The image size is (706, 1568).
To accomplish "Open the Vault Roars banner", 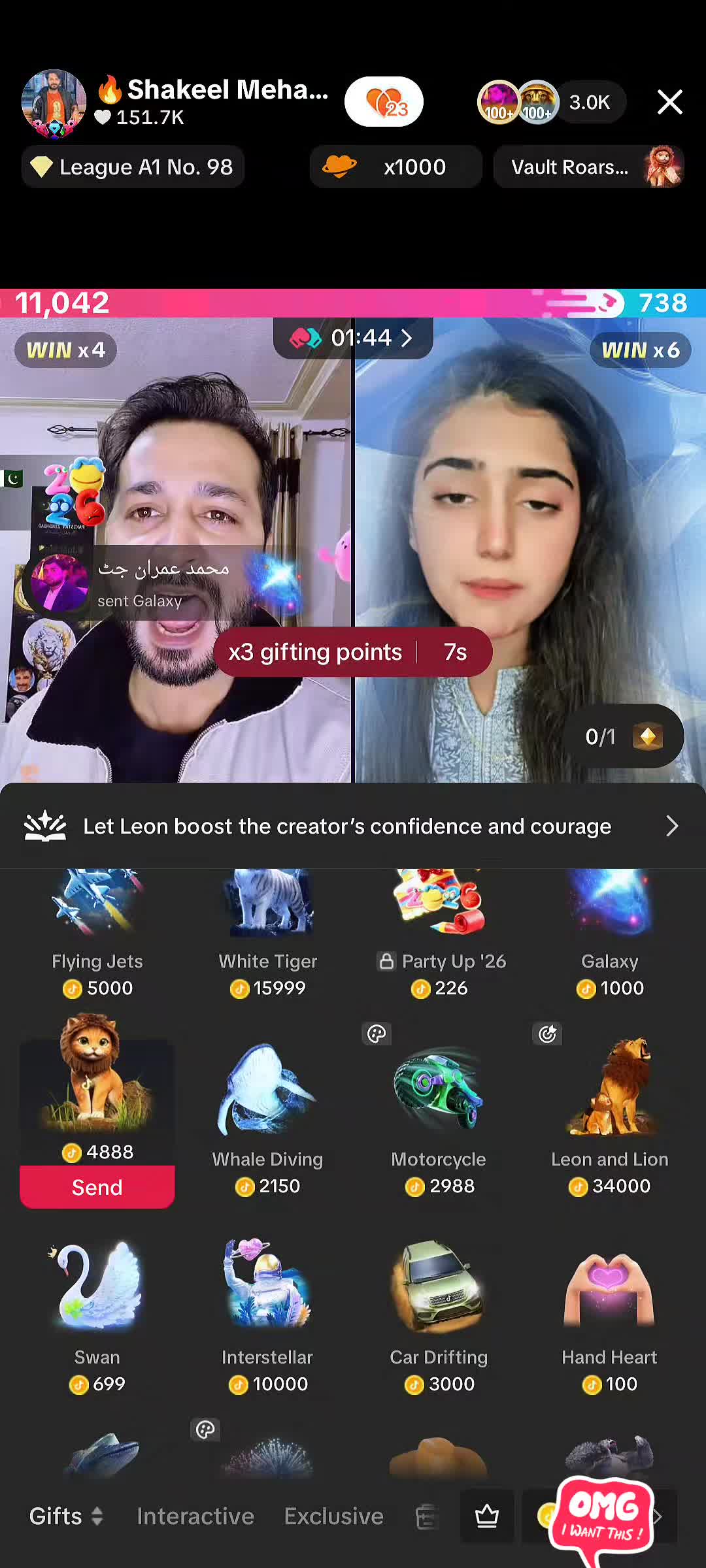I will 589,167.
